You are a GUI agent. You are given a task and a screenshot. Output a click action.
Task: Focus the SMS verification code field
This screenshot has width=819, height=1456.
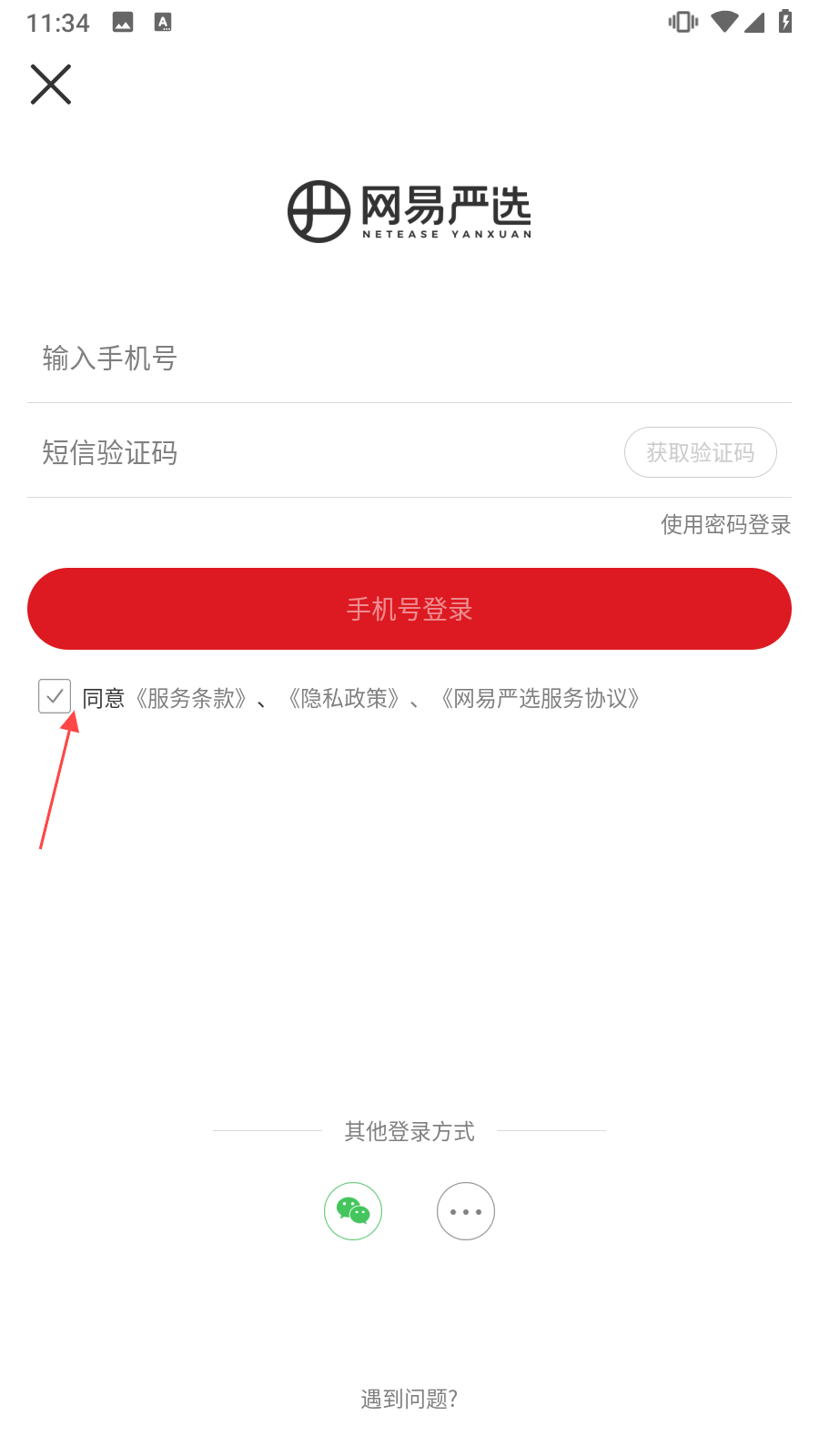tap(323, 452)
